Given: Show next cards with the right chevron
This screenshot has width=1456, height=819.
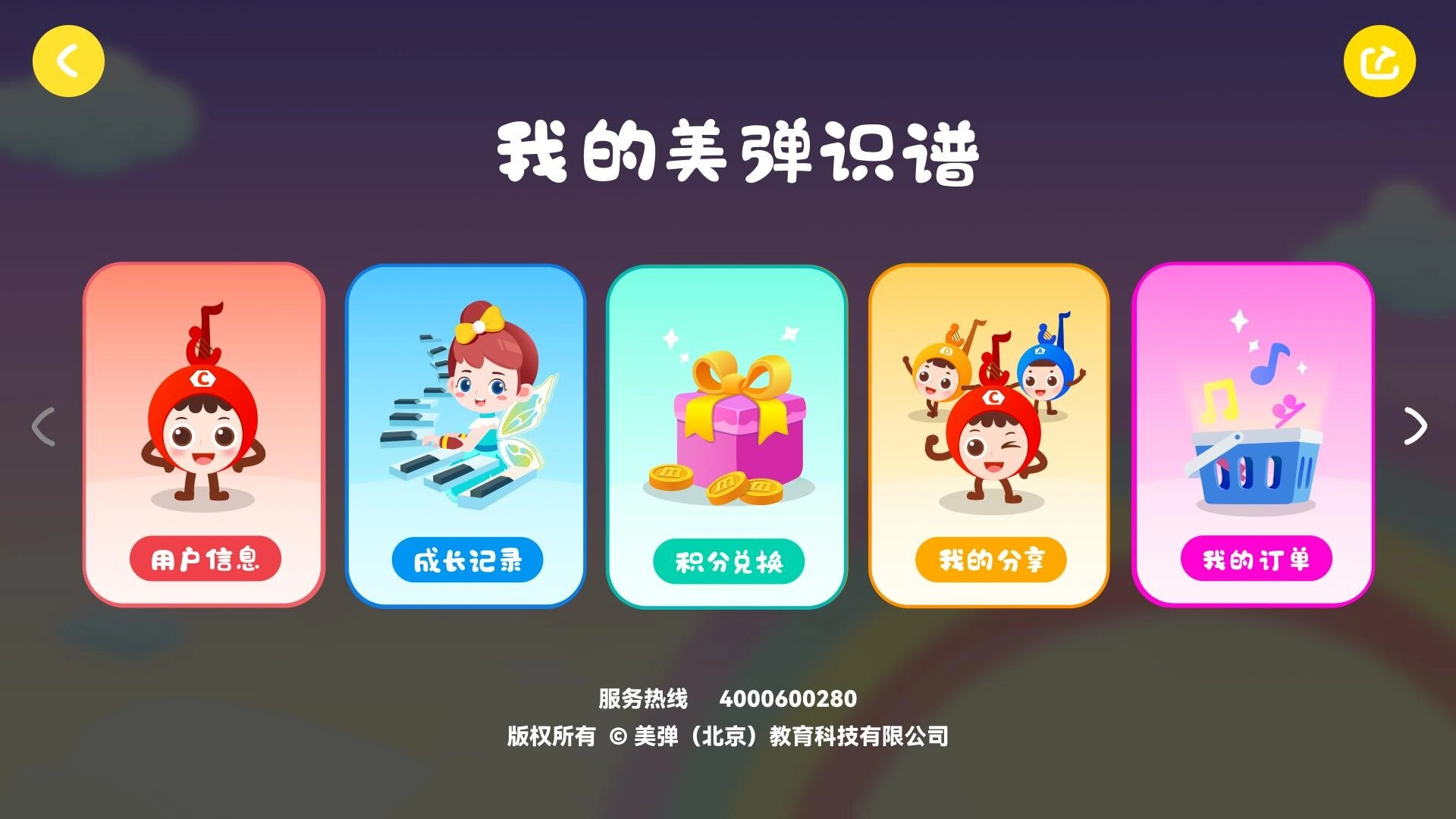Looking at the screenshot, I should point(1415,426).
